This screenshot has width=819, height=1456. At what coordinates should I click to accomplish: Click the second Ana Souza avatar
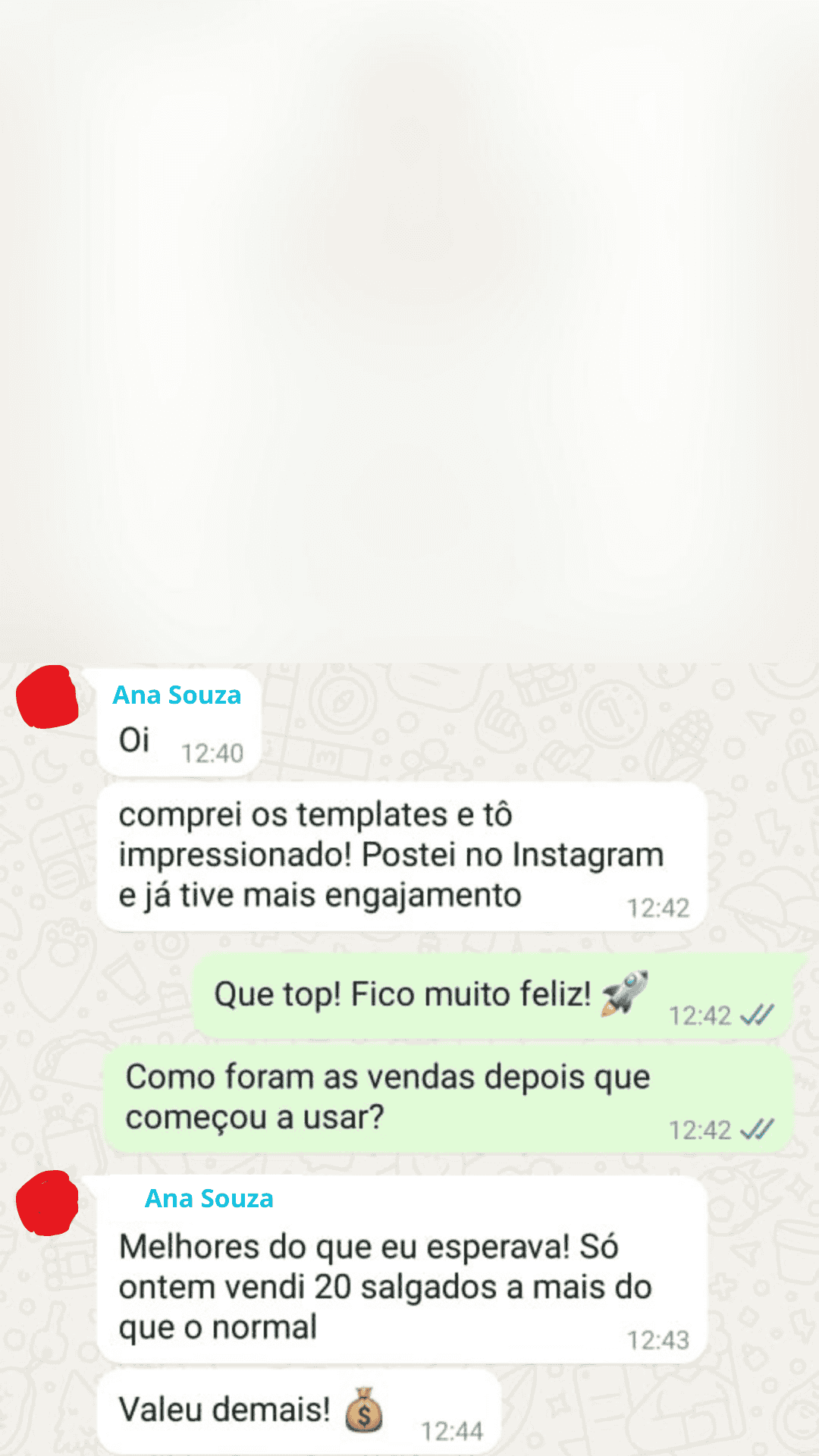(47, 1202)
